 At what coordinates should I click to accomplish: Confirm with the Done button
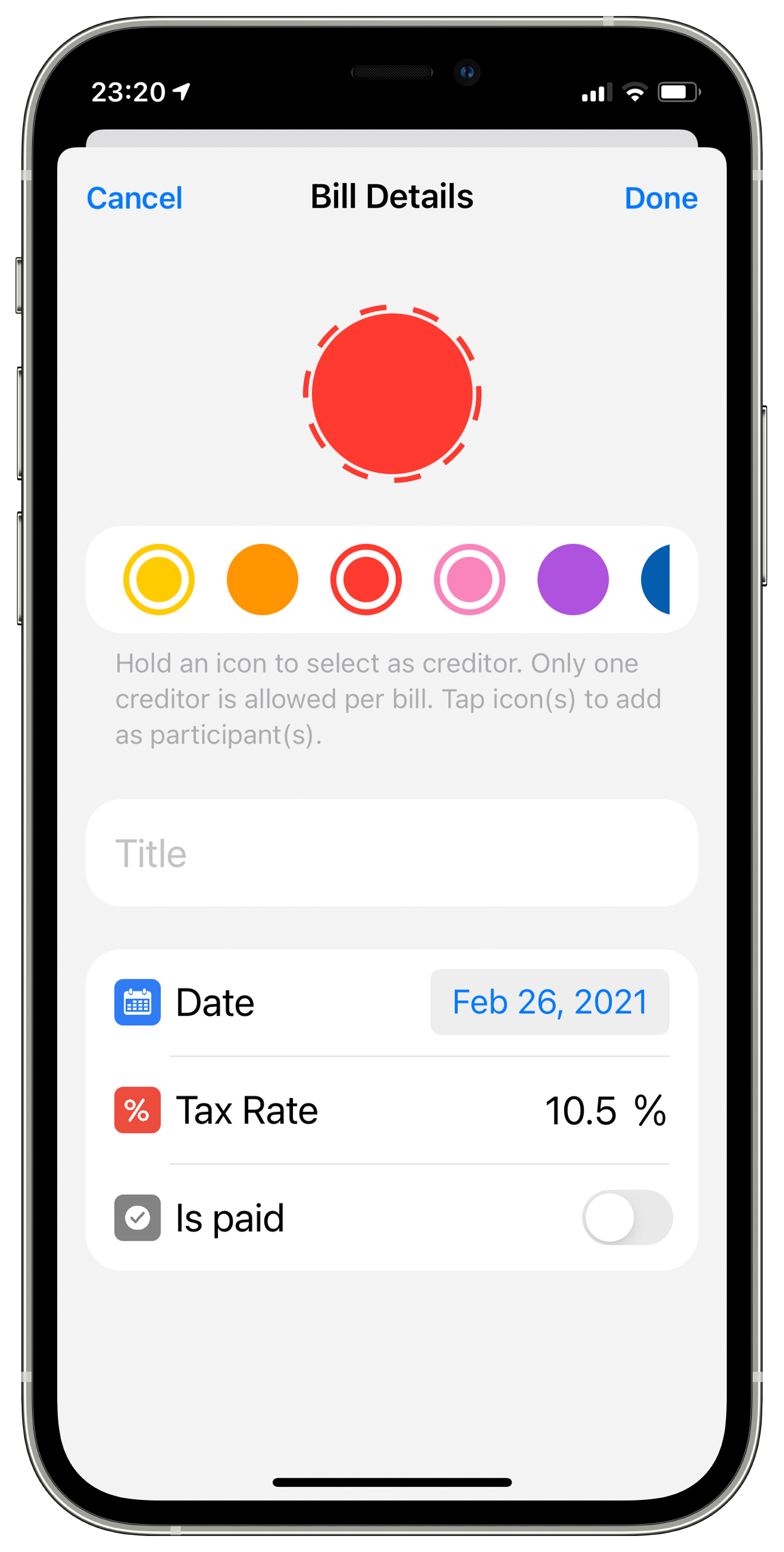pyautogui.click(x=660, y=198)
